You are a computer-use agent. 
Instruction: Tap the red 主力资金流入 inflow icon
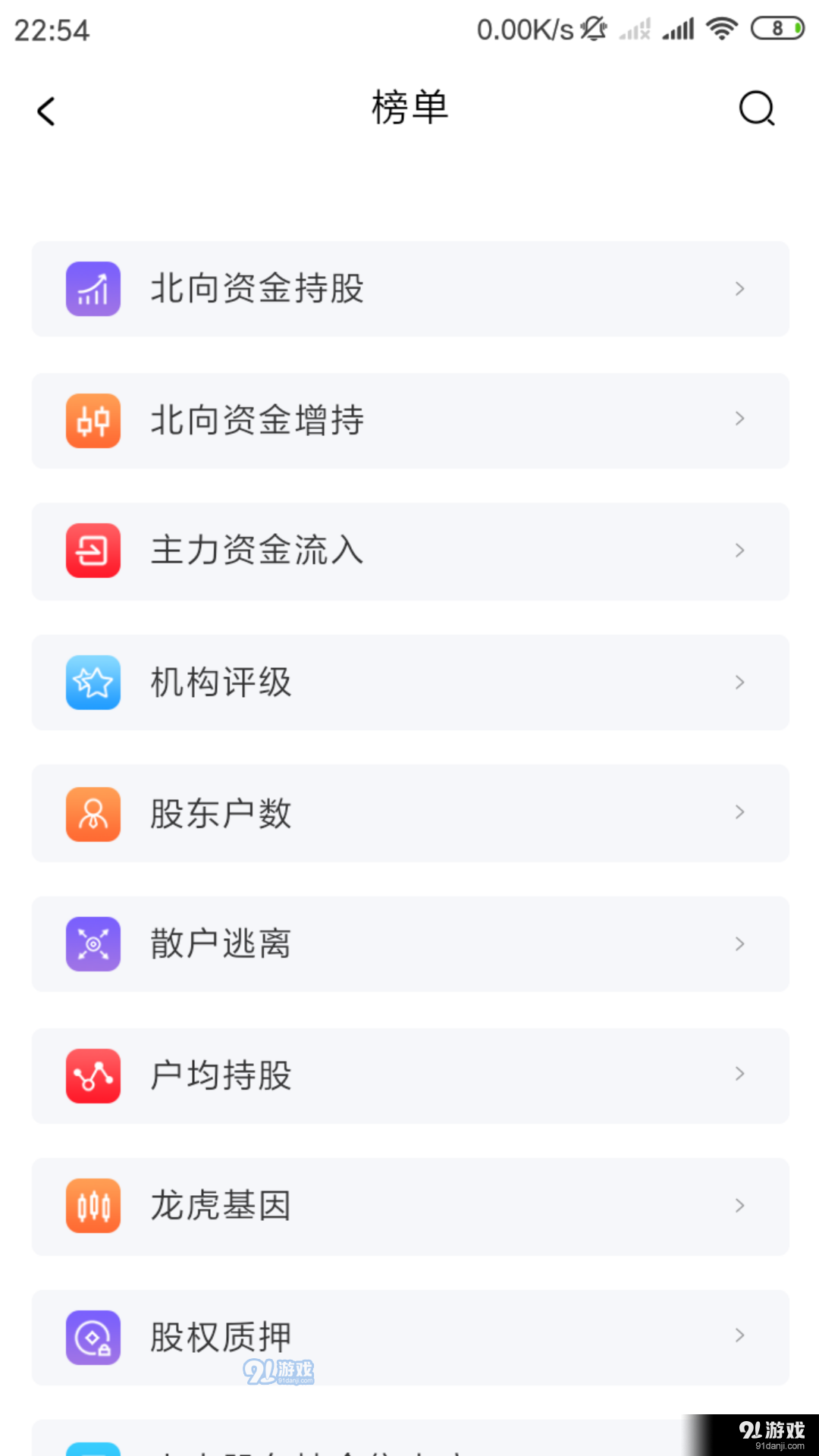click(x=93, y=551)
